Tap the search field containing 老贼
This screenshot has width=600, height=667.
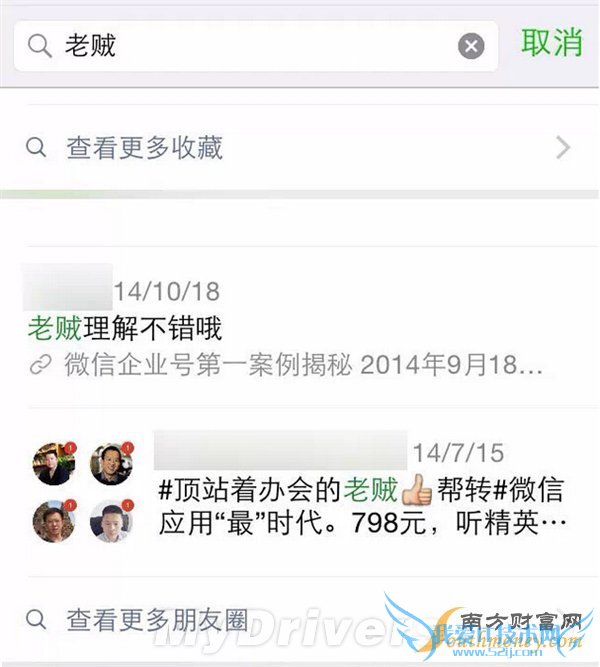[x=250, y=46]
